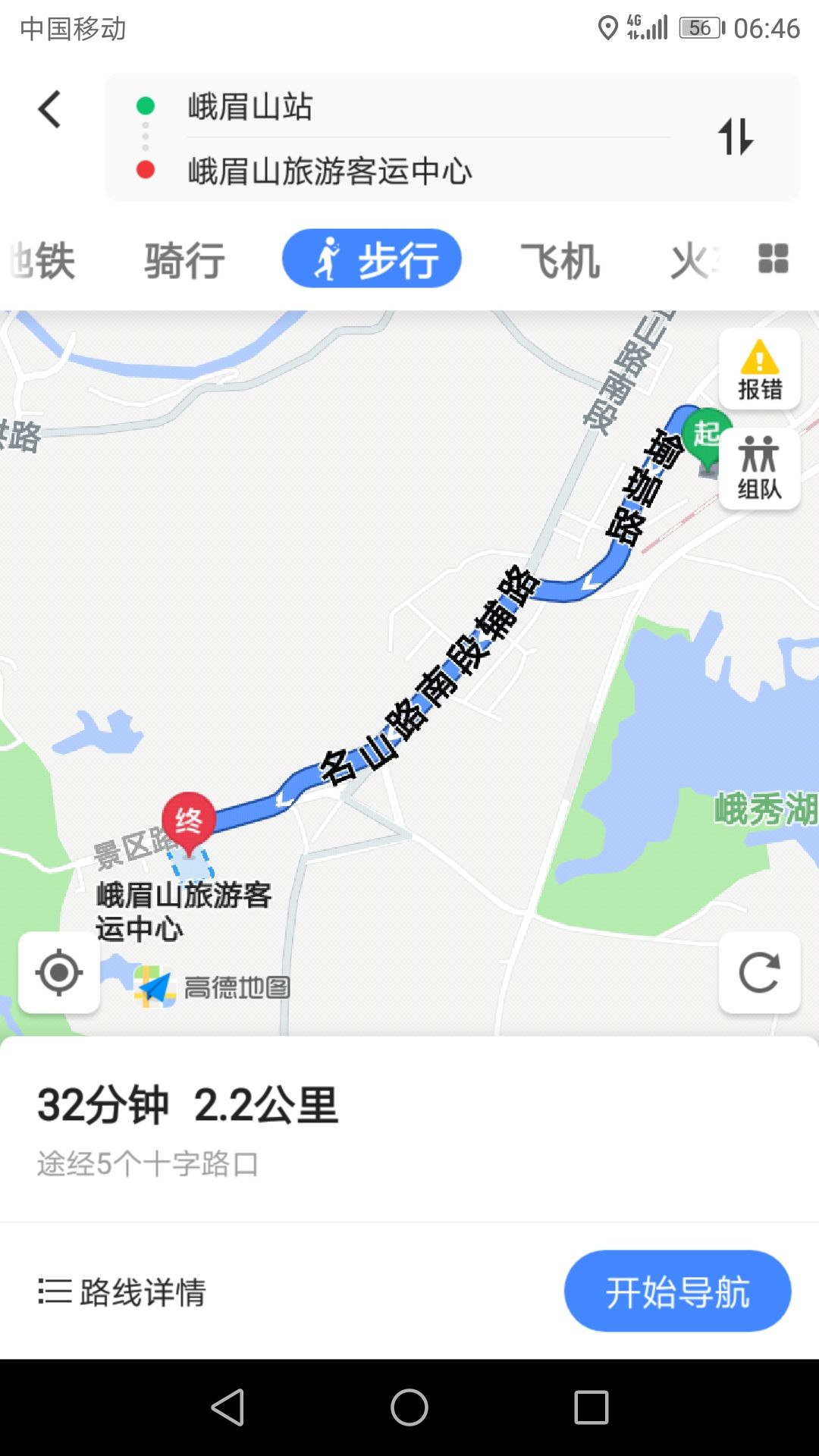Switch to the 飞机 flight tab
819x1456 pixels.
tap(560, 260)
